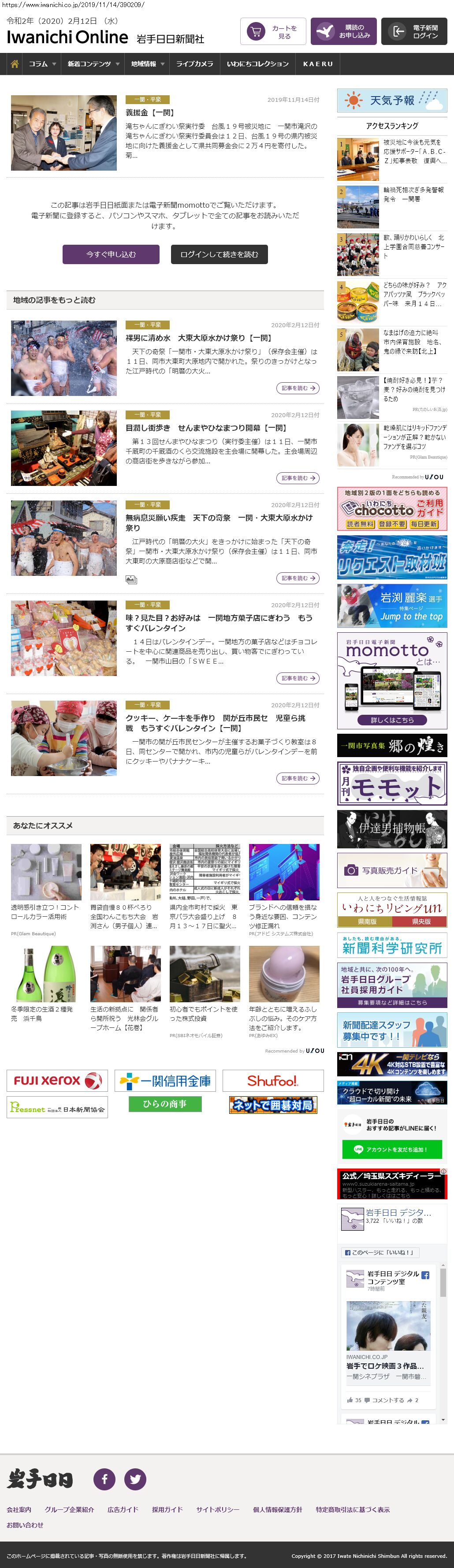Open the ライブカメラ page

pos(194,64)
